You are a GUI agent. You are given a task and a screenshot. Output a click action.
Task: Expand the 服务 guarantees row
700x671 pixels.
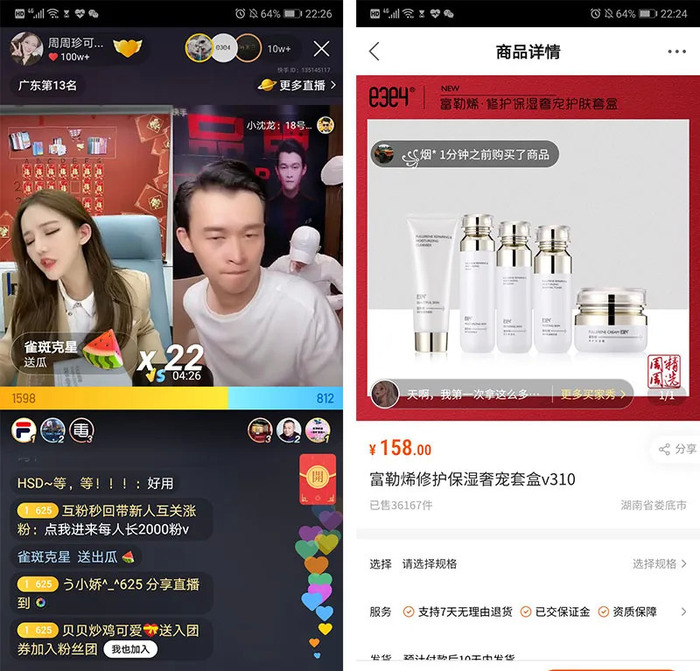click(683, 611)
